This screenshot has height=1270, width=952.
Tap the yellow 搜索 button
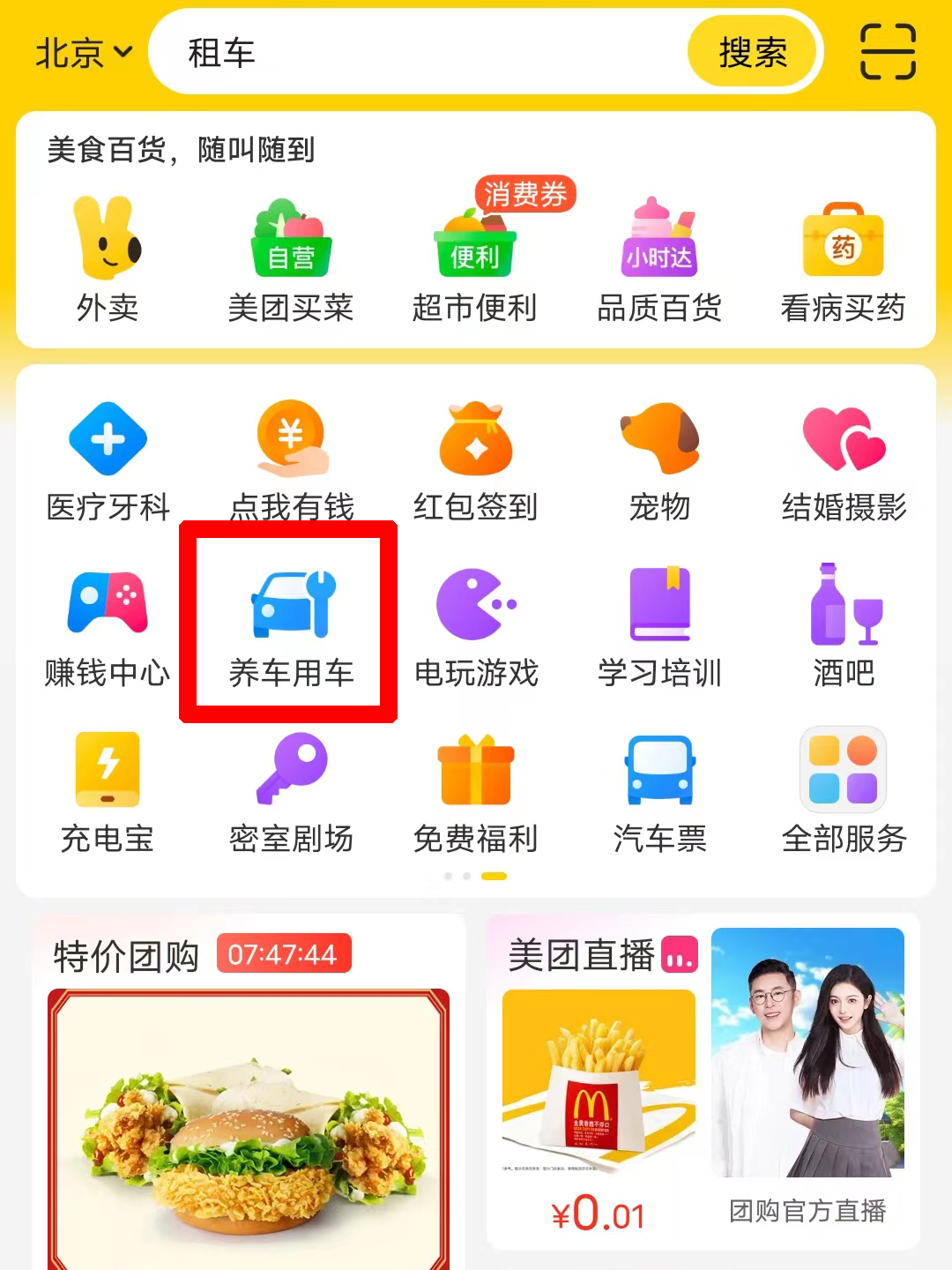(752, 53)
